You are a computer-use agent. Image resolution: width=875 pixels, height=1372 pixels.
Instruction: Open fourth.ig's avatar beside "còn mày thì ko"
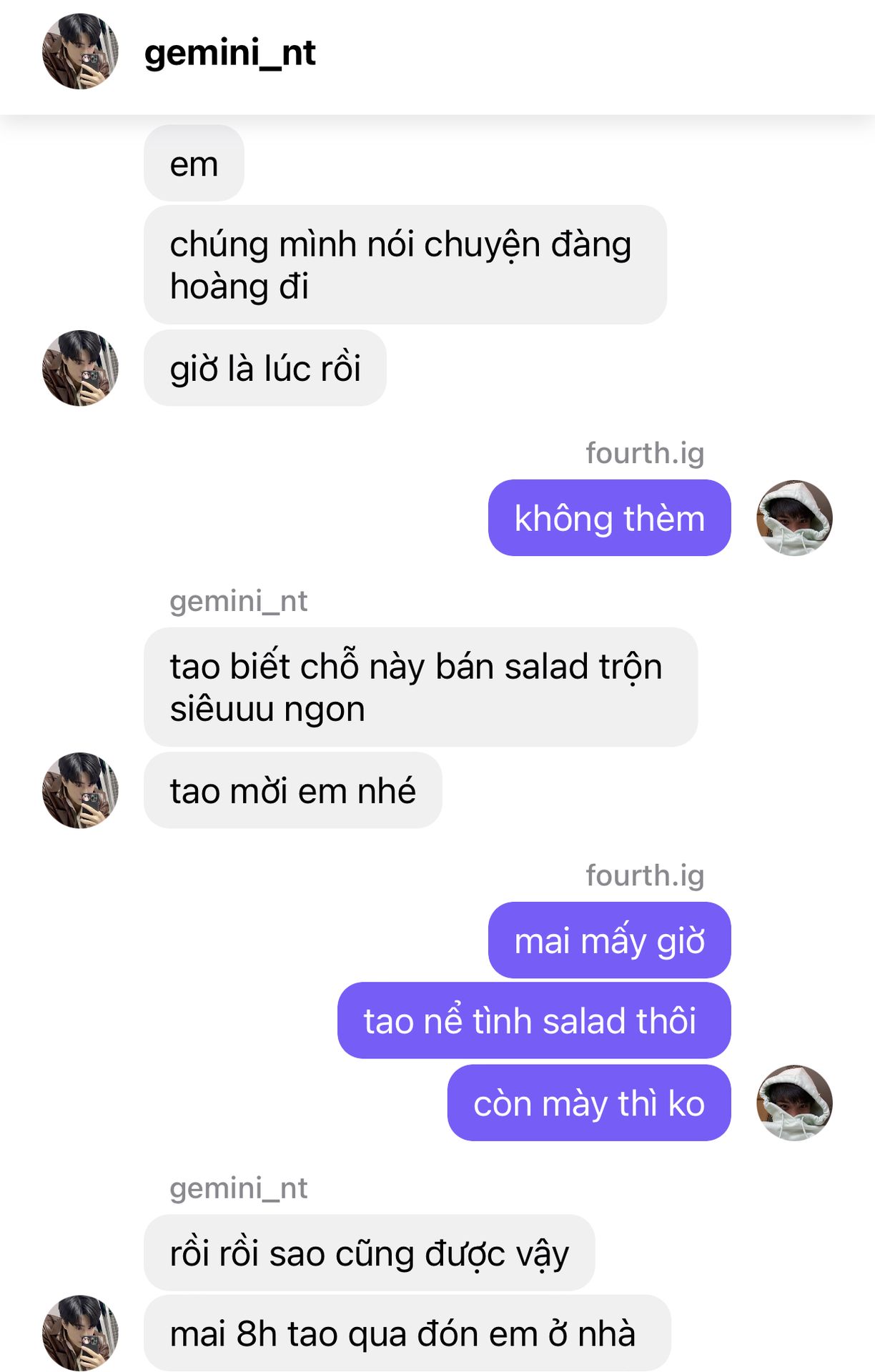794,1103
